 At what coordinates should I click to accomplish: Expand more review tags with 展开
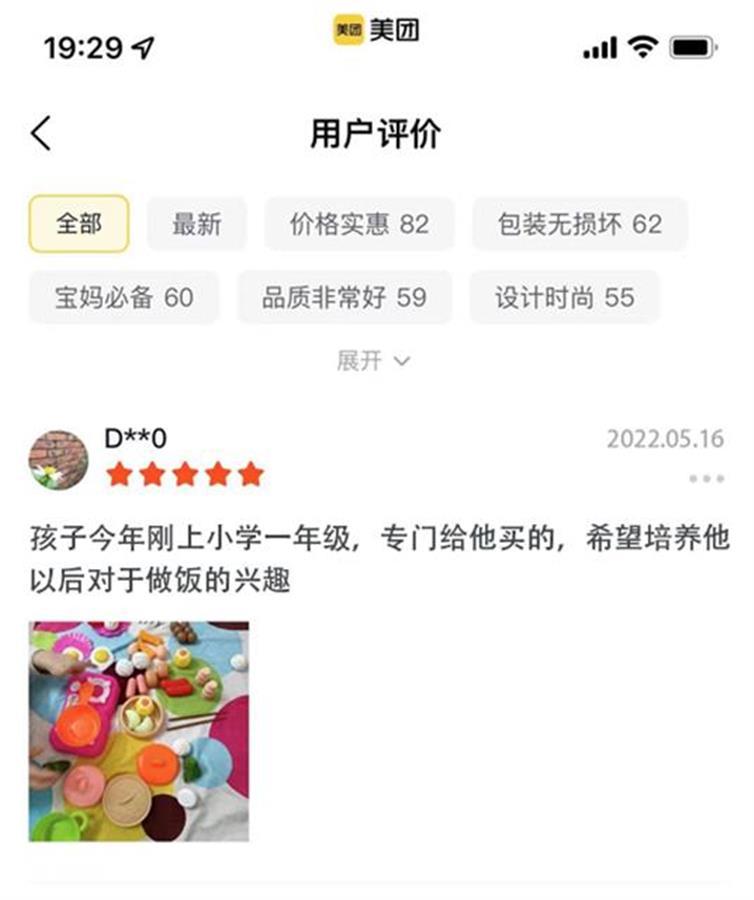pyautogui.click(x=373, y=361)
